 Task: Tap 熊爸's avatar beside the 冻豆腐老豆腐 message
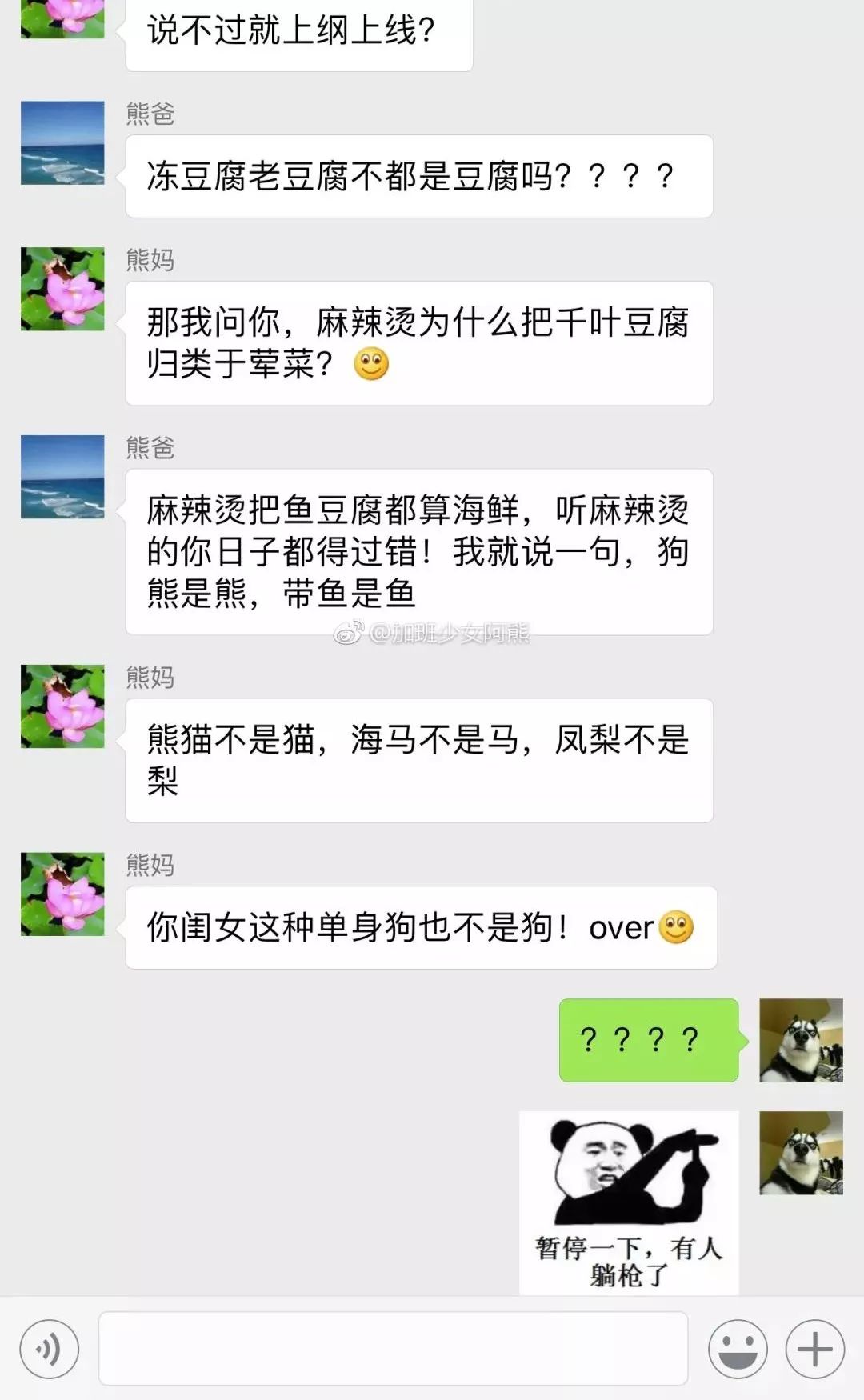(62, 142)
